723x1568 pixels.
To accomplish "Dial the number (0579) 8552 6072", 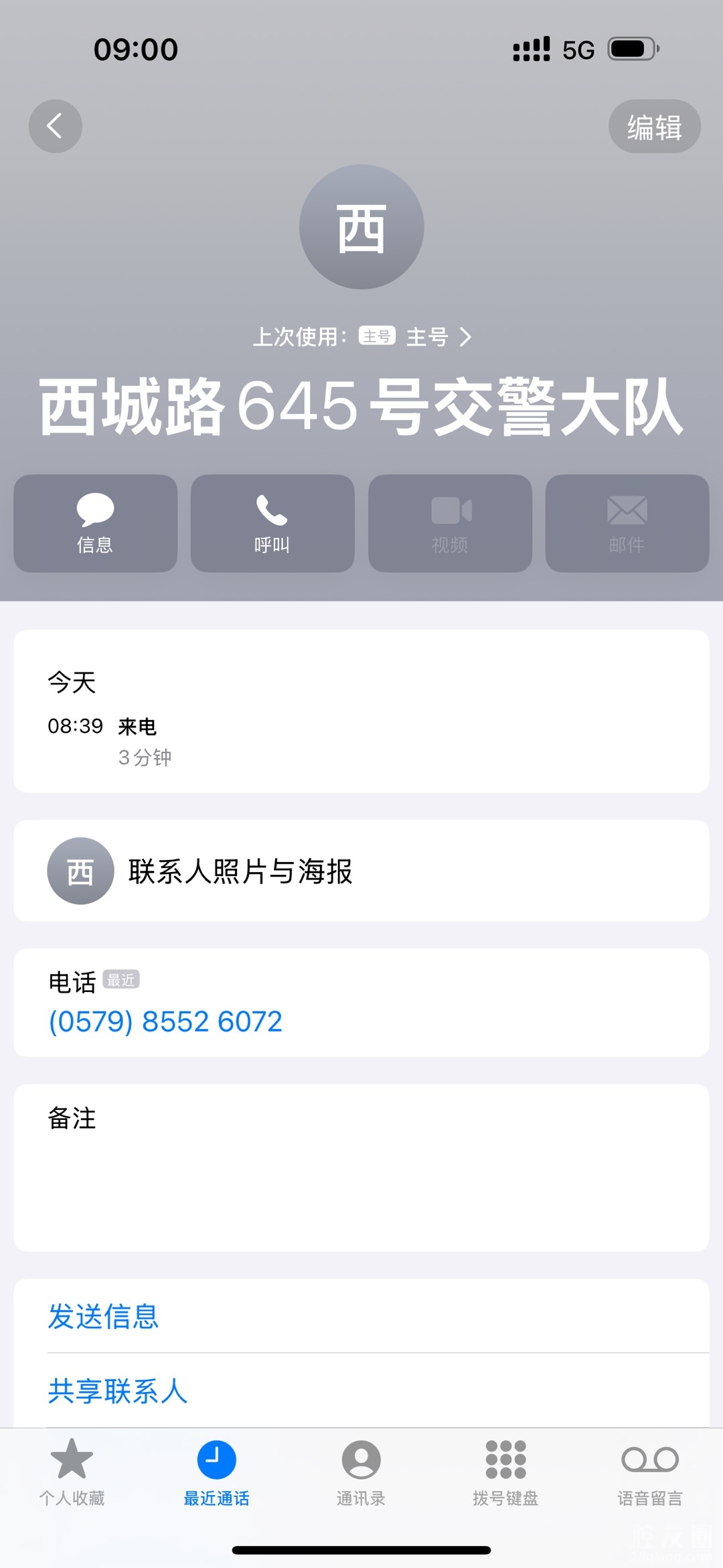I will tap(165, 1021).
